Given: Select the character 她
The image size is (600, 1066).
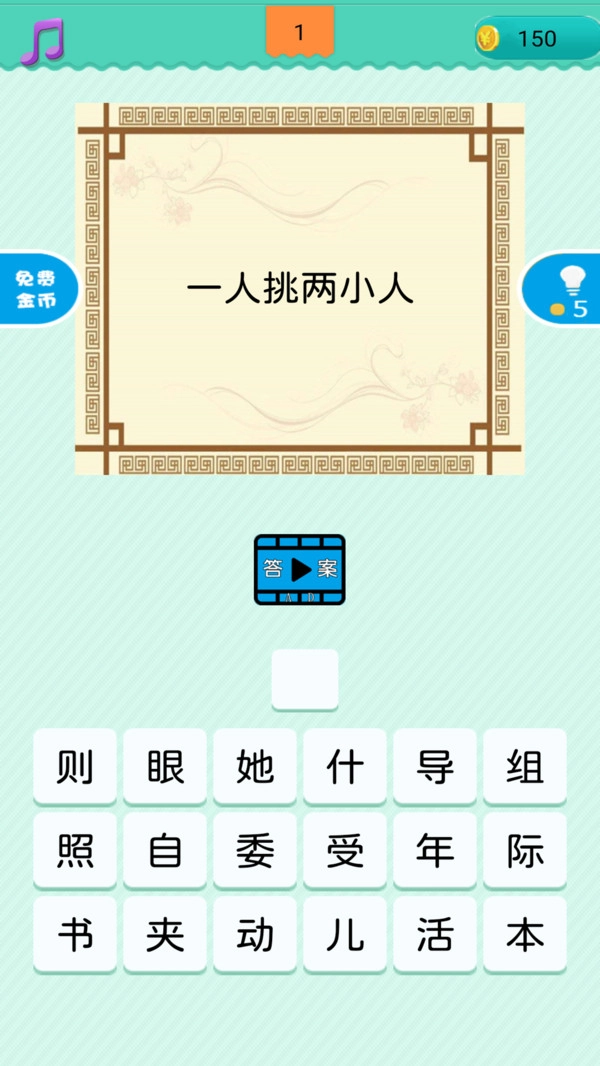Looking at the screenshot, I should (255, 767).
